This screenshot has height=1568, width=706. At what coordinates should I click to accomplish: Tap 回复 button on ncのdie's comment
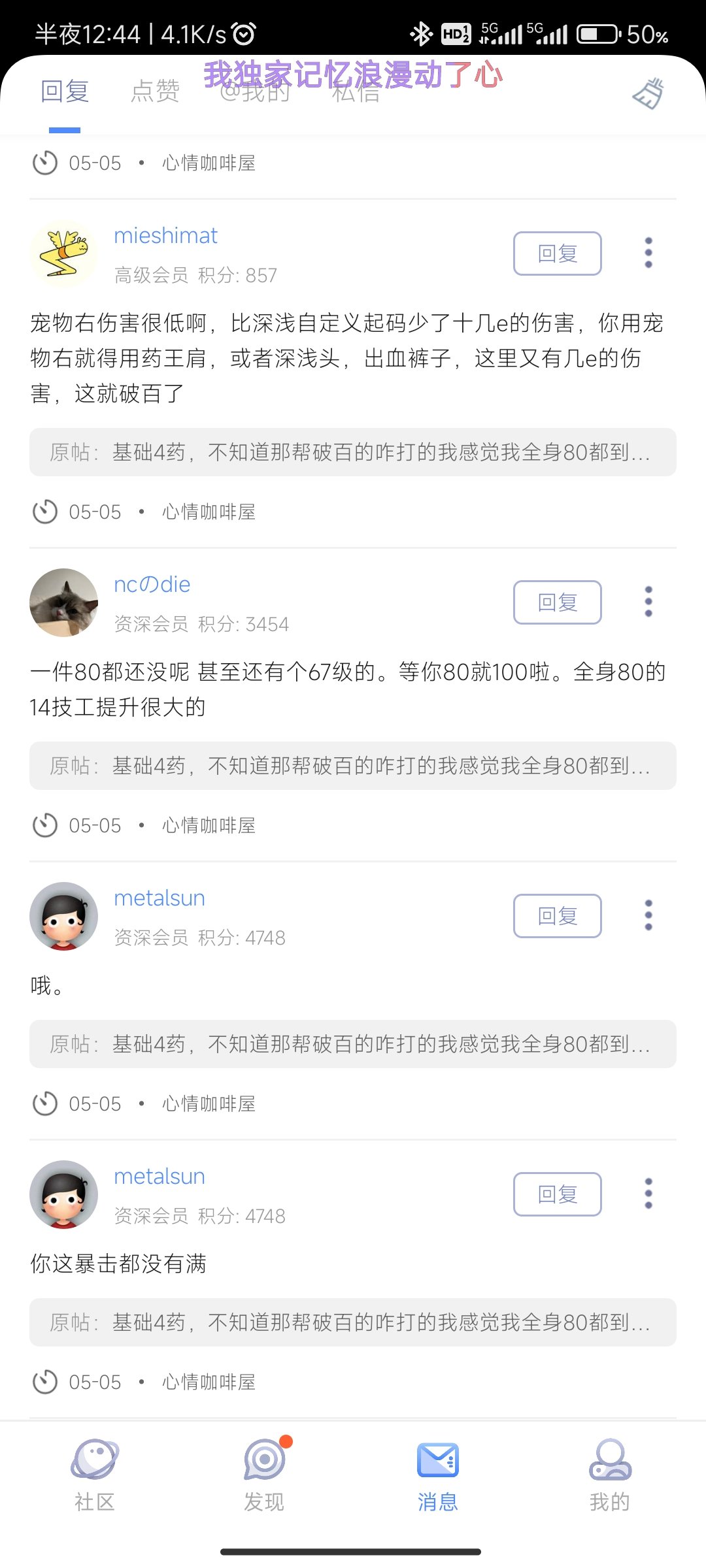[557, 602]
